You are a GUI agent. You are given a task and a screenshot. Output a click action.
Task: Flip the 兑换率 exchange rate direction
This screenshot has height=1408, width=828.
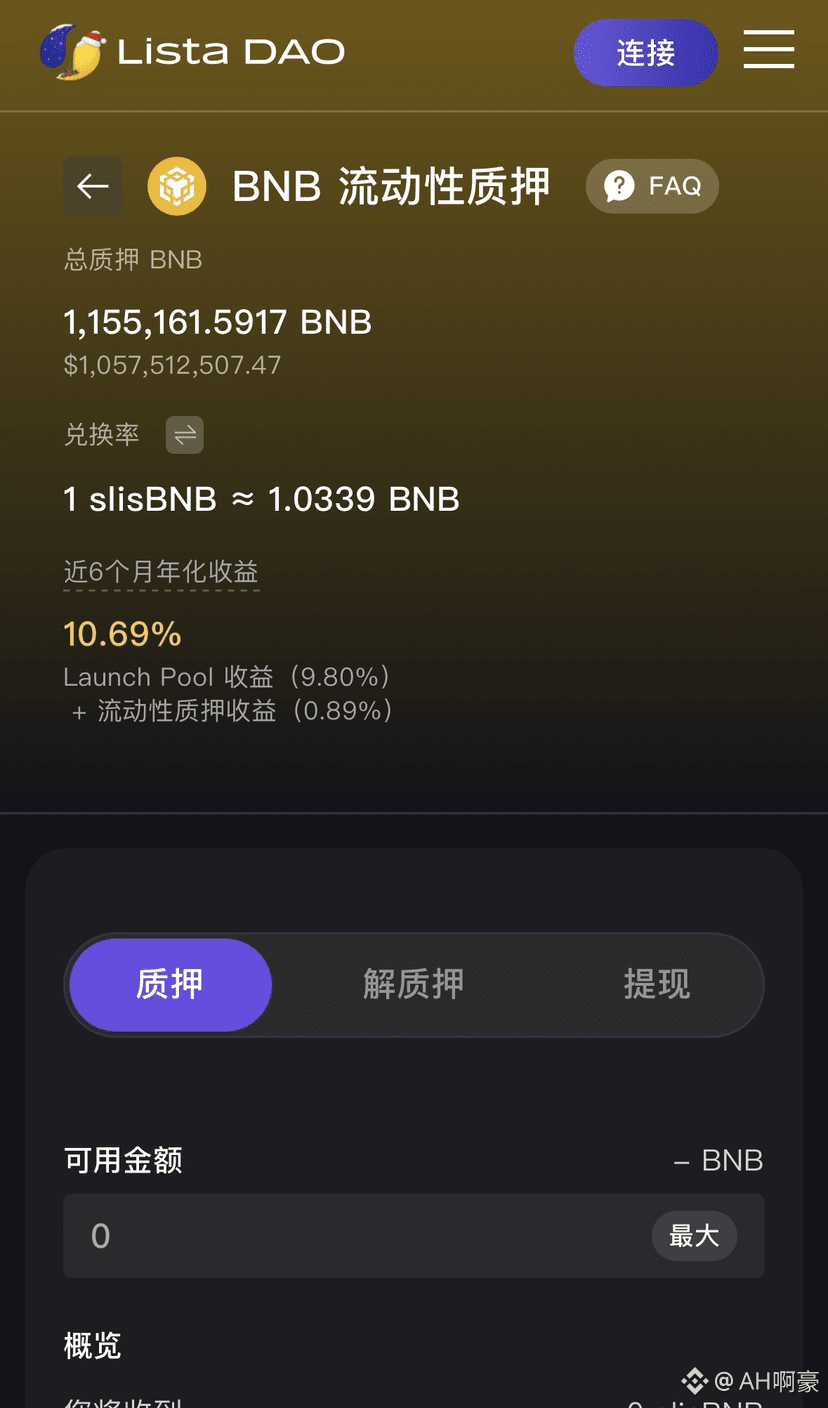tap(184, 435)
